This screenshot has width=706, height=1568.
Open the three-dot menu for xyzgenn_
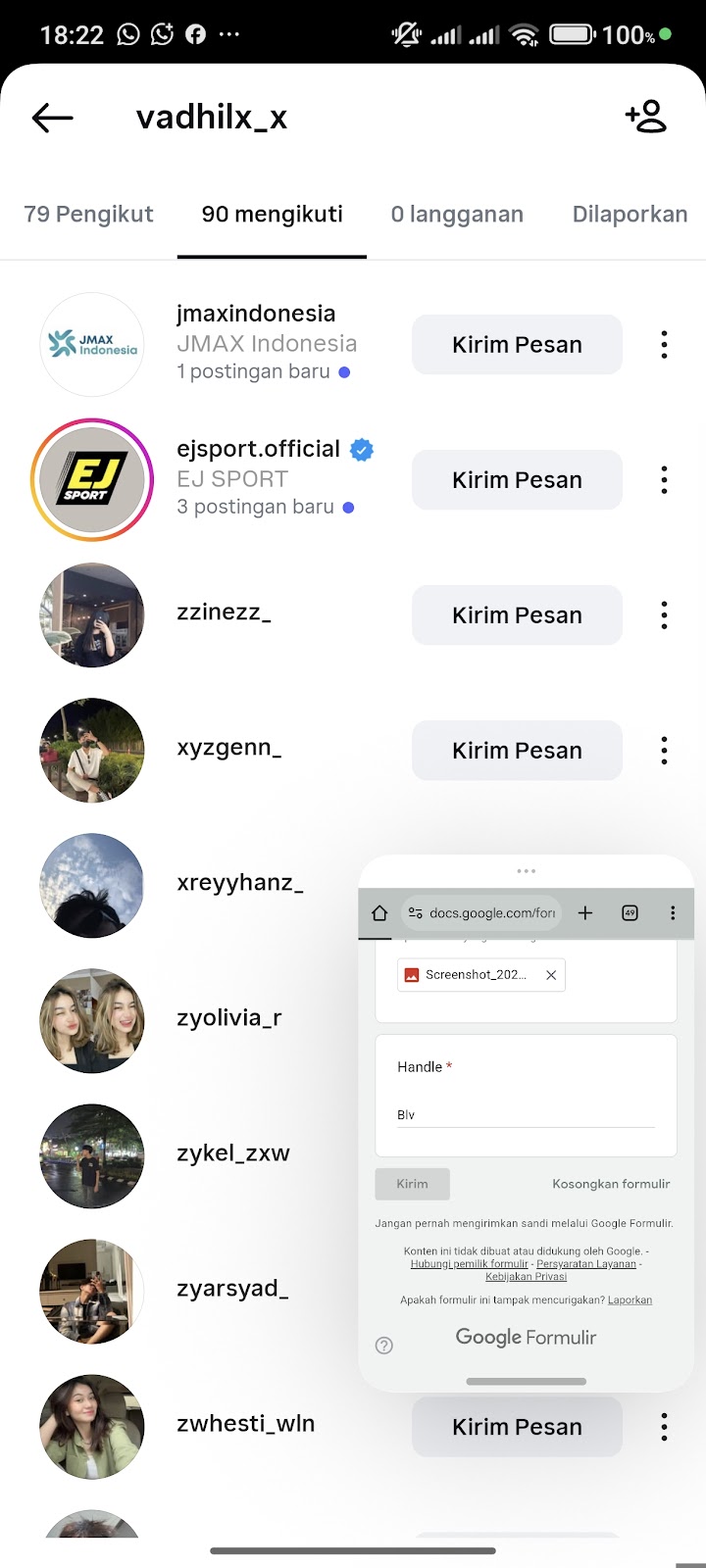point(664,751)
